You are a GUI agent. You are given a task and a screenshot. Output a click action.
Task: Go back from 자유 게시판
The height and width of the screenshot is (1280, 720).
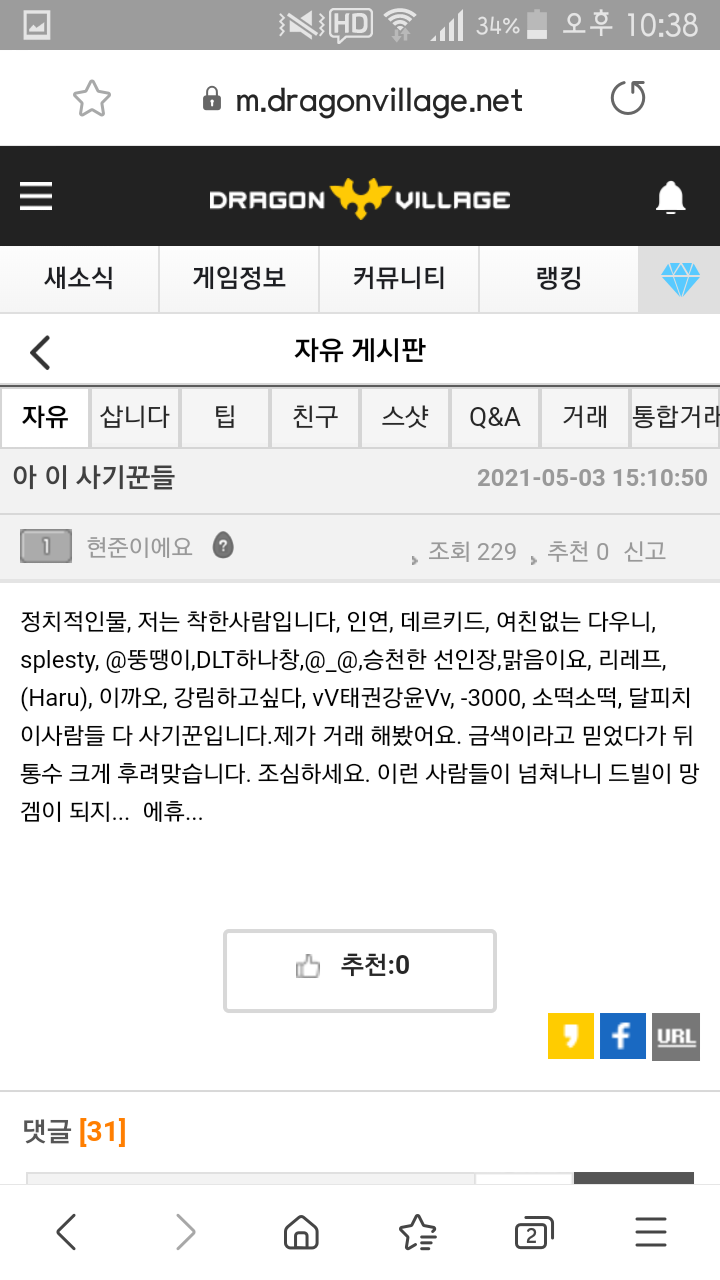point(40,352)
